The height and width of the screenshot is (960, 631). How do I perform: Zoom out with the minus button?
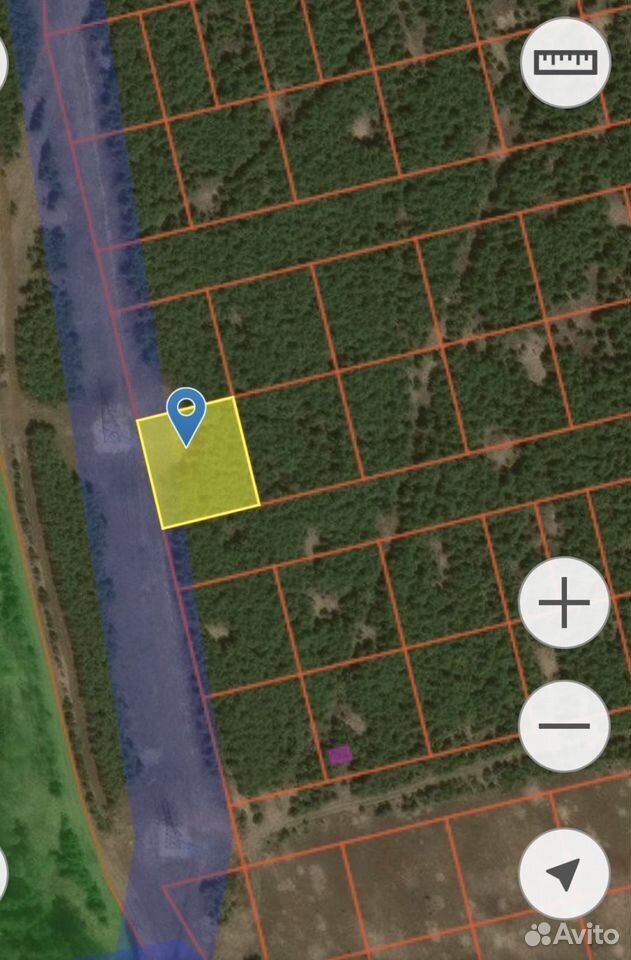(564, 726)
